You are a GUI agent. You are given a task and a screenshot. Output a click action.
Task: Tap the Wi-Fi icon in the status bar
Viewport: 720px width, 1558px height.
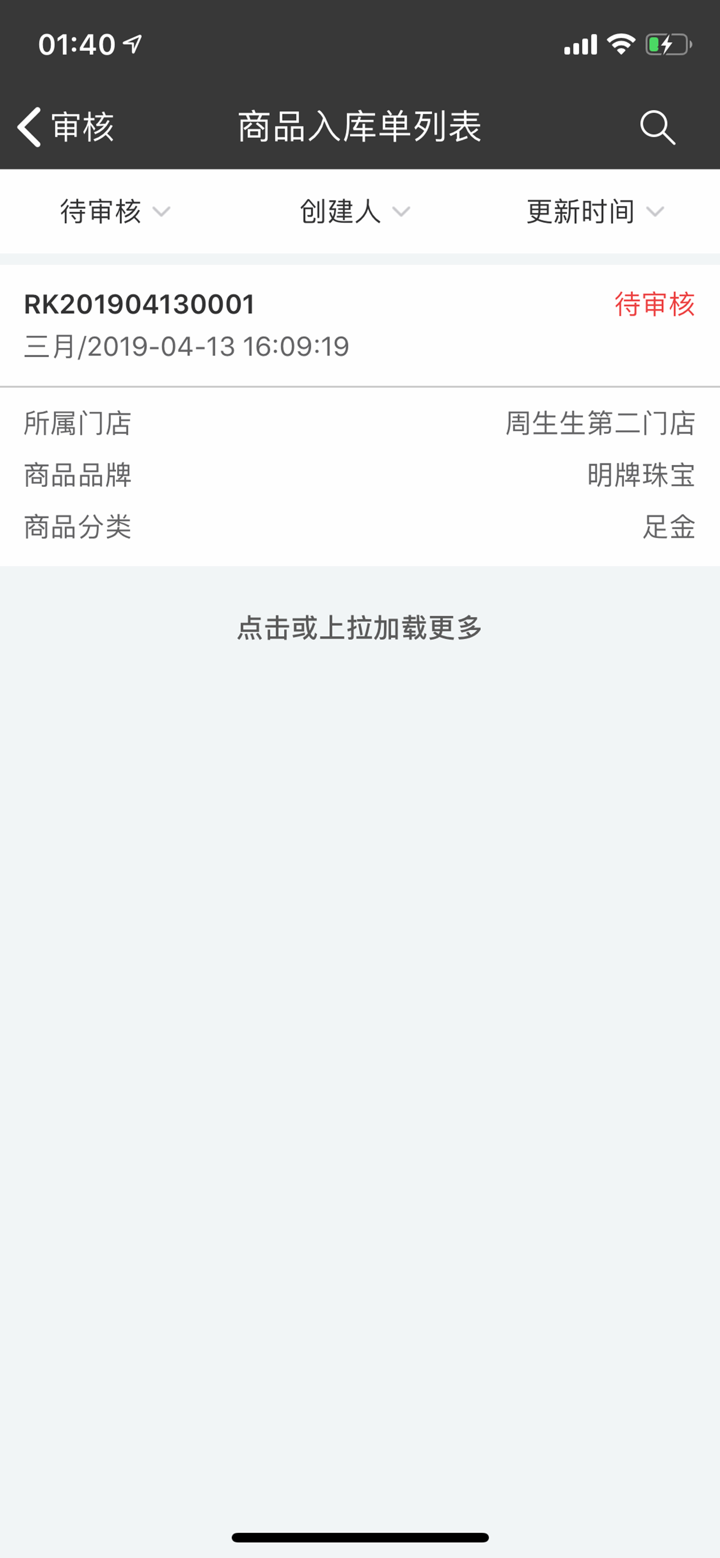621,42
